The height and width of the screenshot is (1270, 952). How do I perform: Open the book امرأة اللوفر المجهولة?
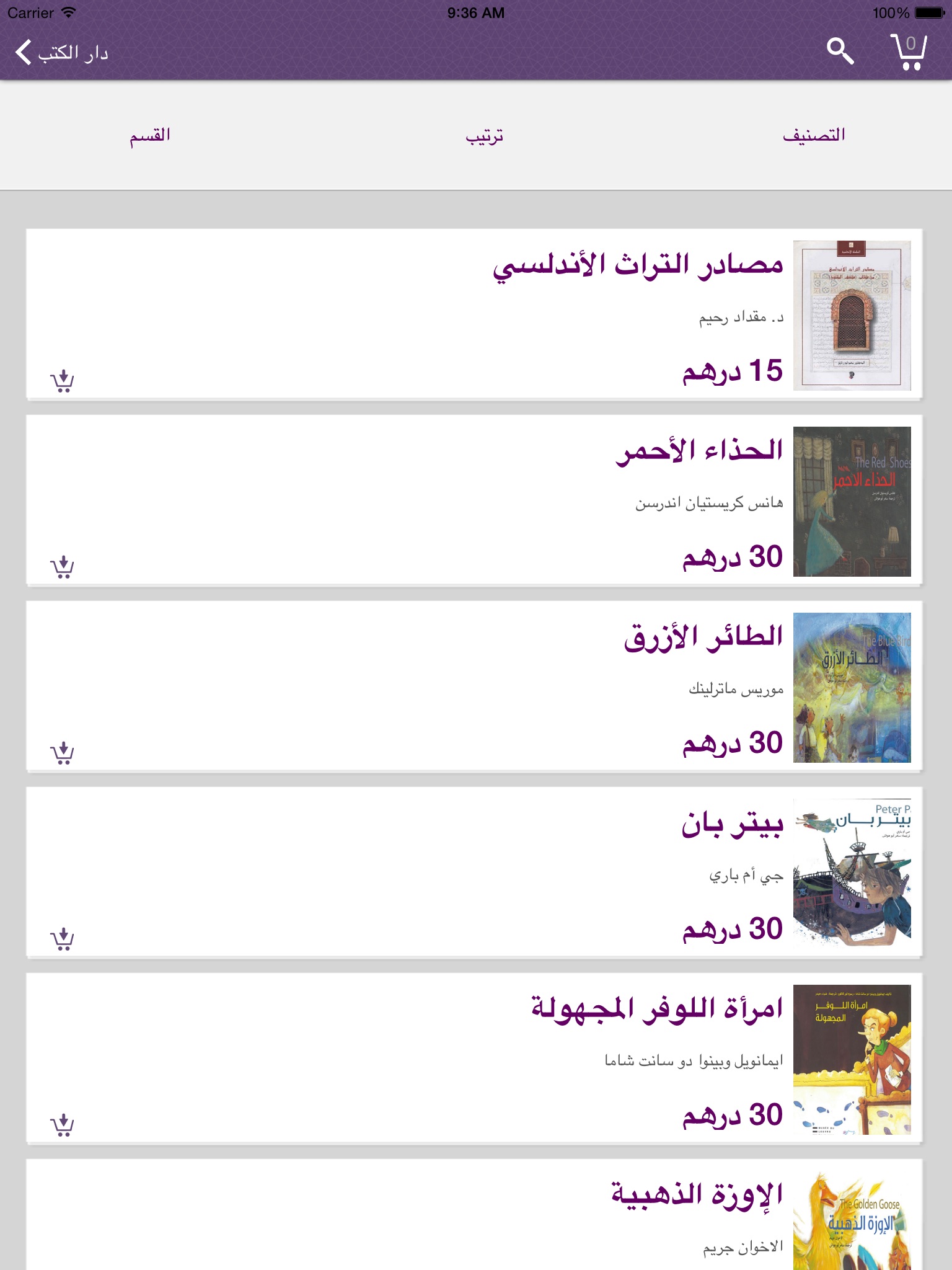coord(474,1058)
